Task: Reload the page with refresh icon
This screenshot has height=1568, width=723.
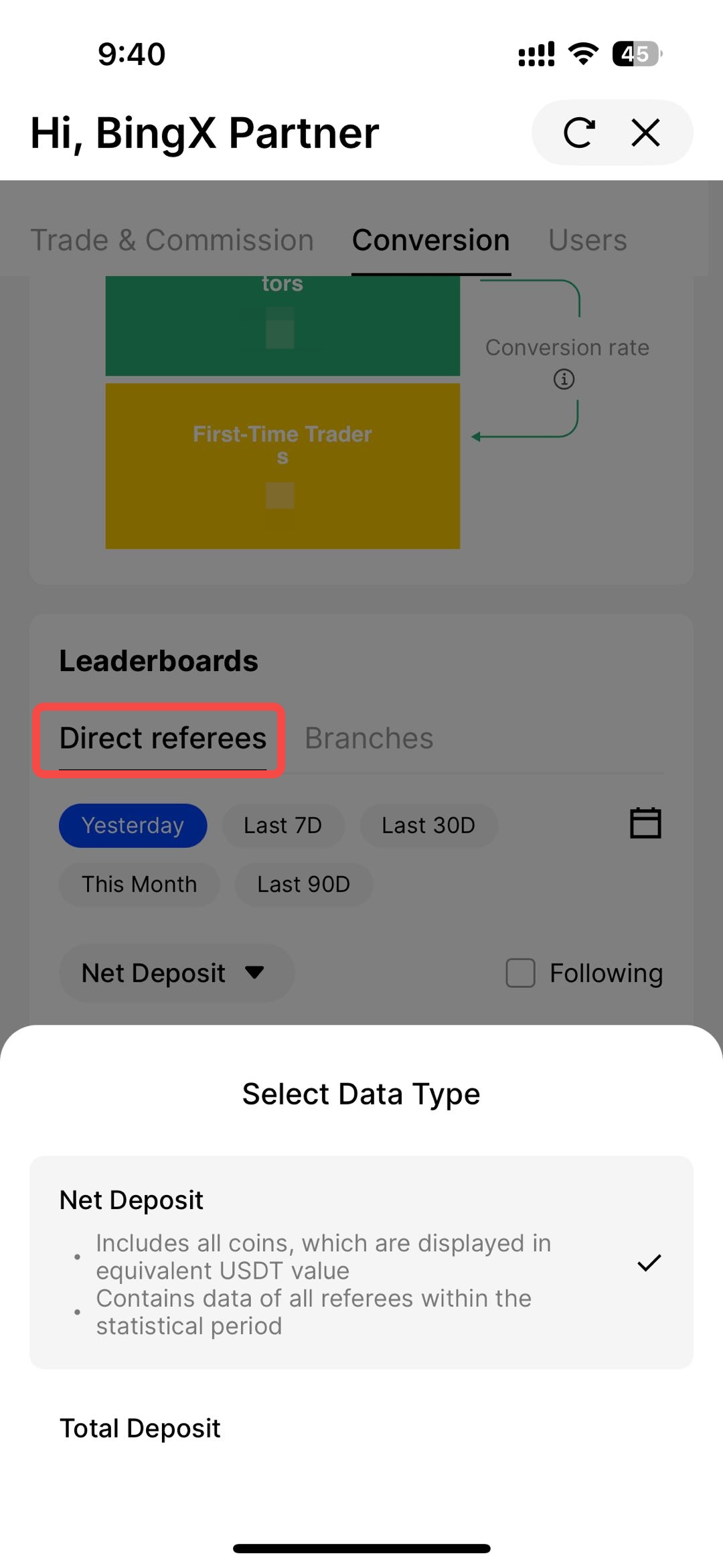Action: coord(578,133)
